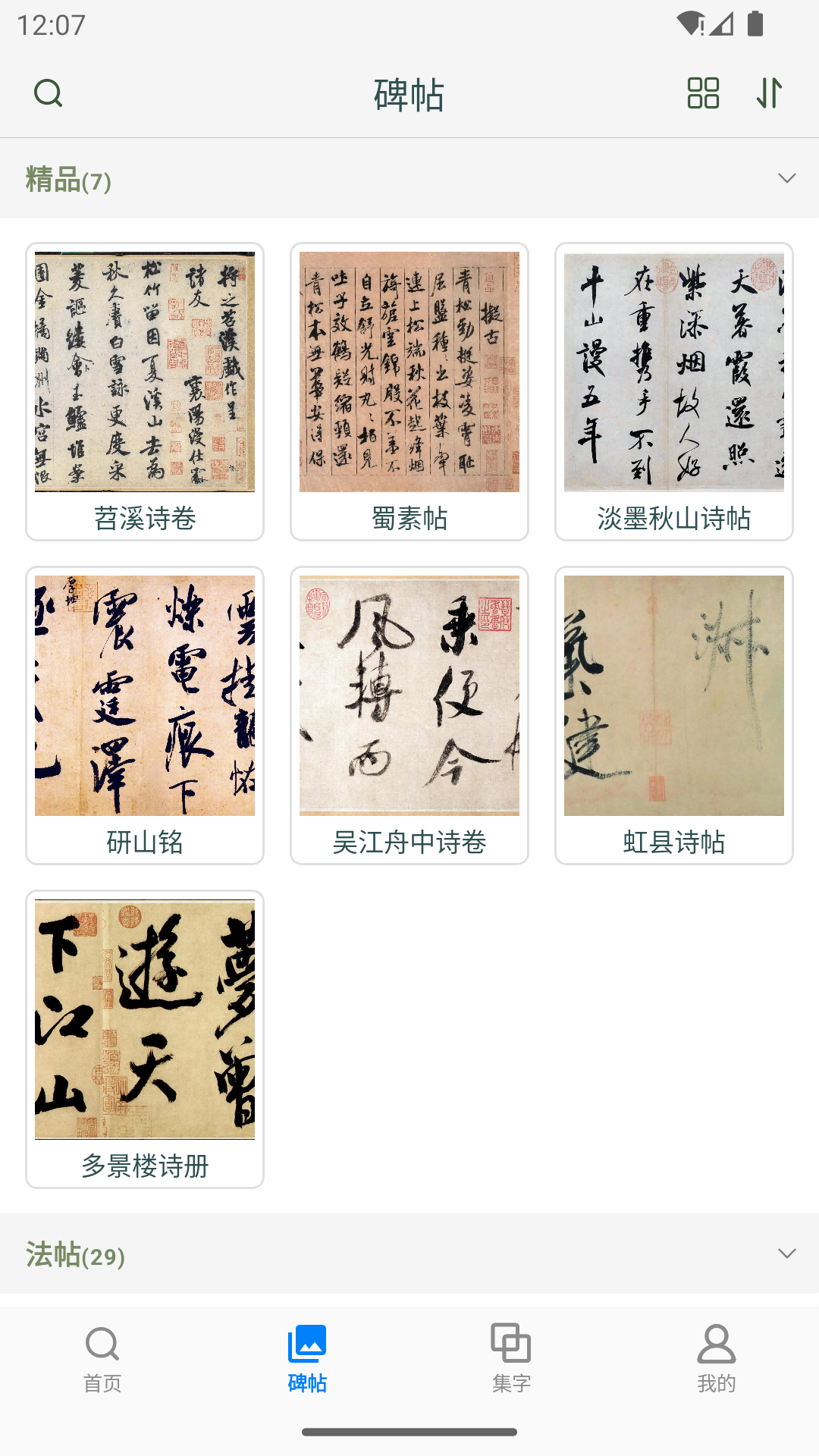Toggle visibility of 精品 list via its arrow
The image size is (819, 1456).
(x=786, y=178)
